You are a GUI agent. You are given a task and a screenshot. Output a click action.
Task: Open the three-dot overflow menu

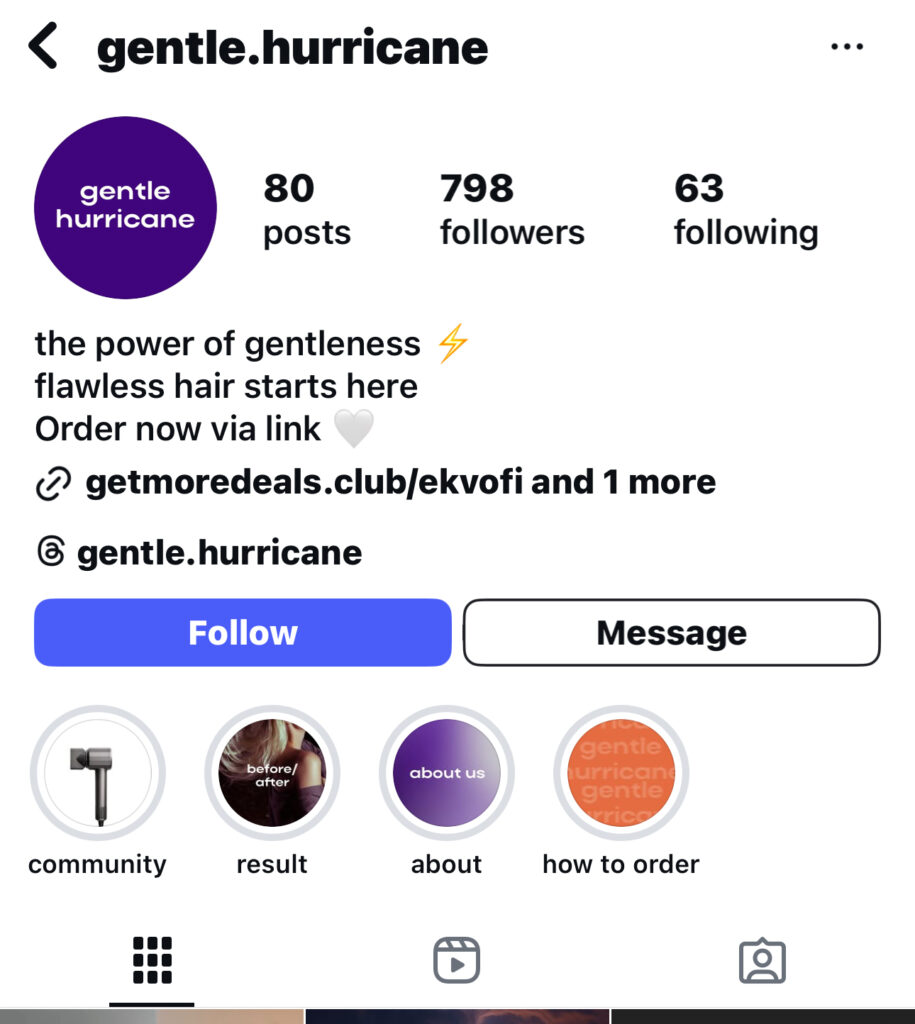846,47
